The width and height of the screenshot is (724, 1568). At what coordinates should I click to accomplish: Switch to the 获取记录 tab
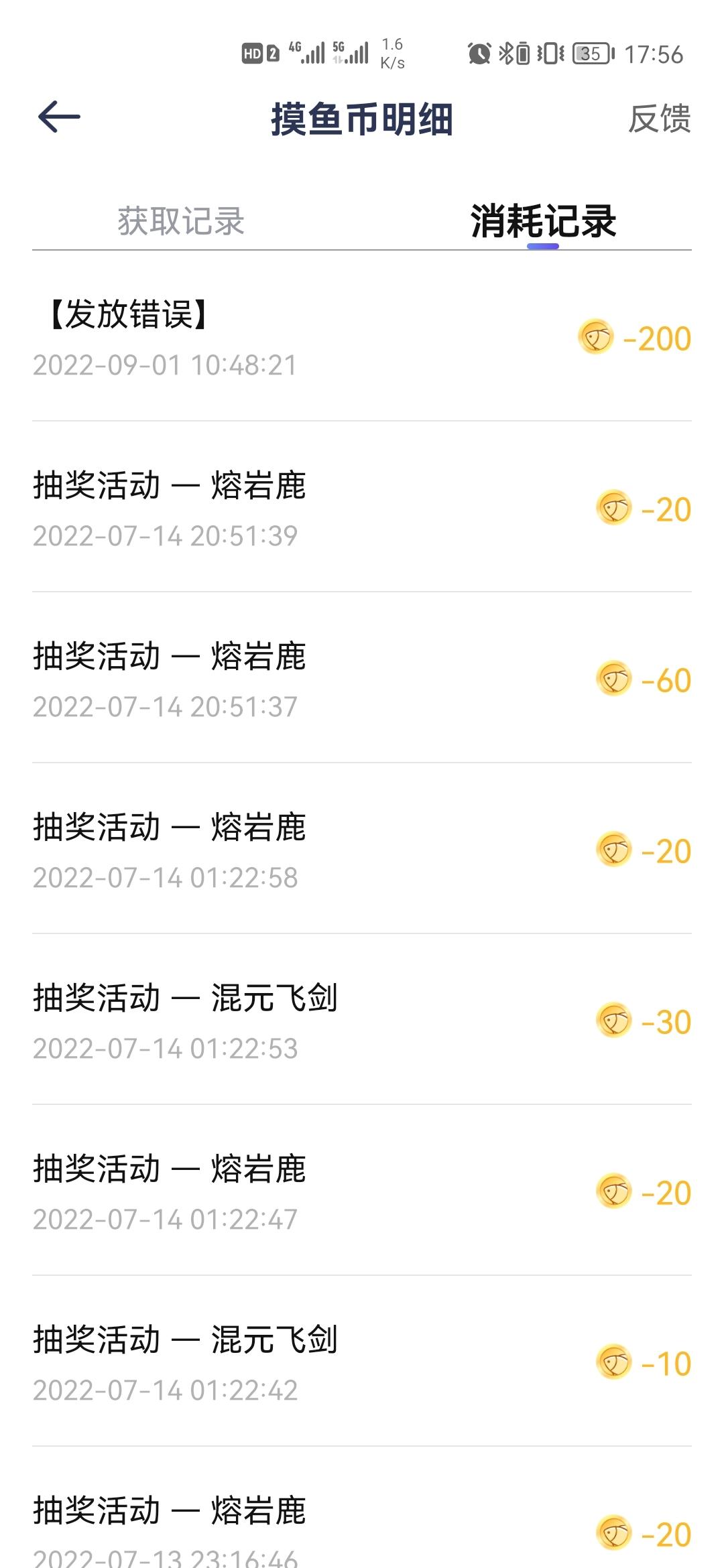pos(181,221)
